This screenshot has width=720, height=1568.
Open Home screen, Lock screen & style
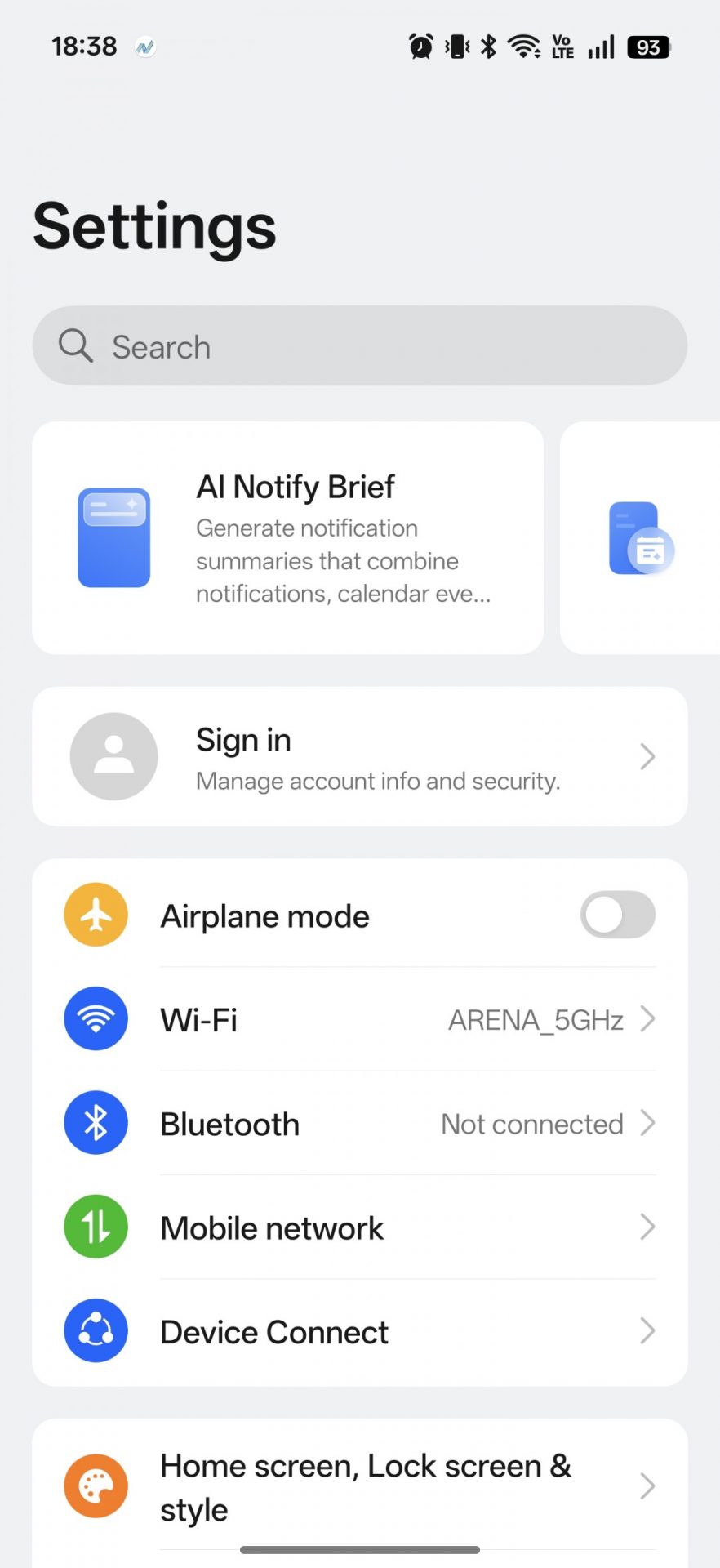359,1487
